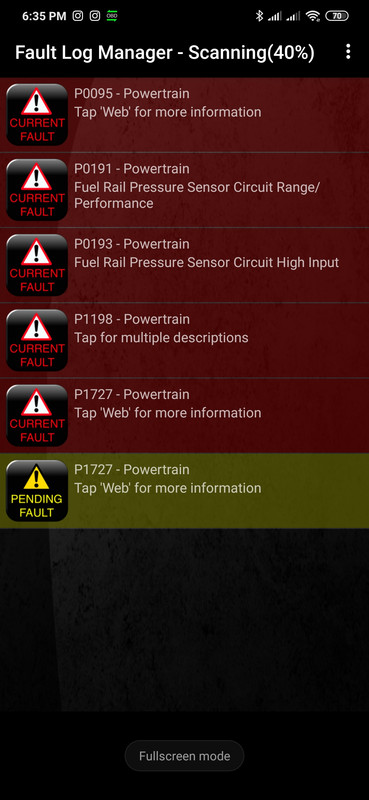The height and width of the screenshot is (800, 369).
Task: Tap P1198 for multiple descriptions
Action: (184, 340)
